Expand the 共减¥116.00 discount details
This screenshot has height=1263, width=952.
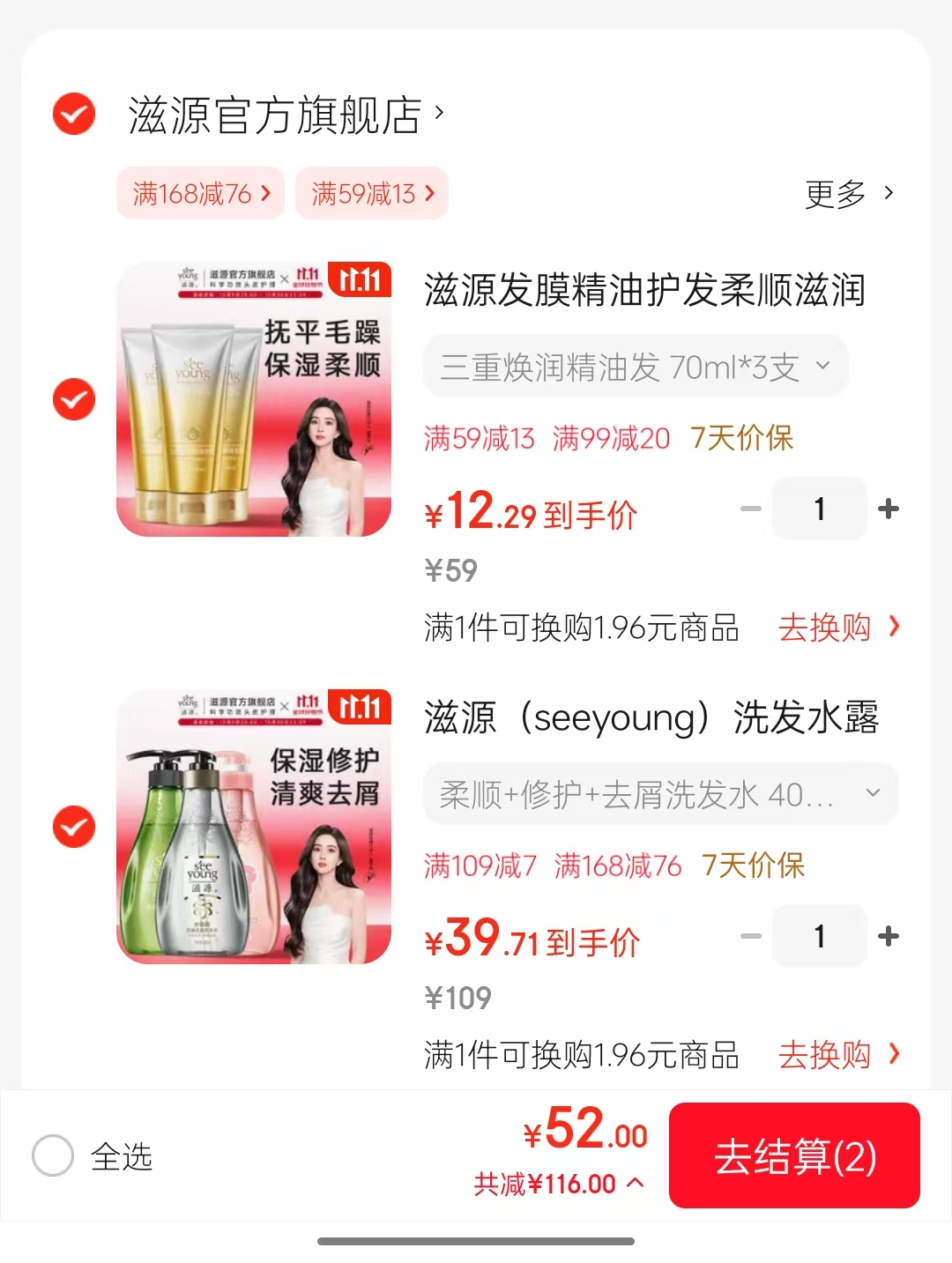click(558, 1184)
